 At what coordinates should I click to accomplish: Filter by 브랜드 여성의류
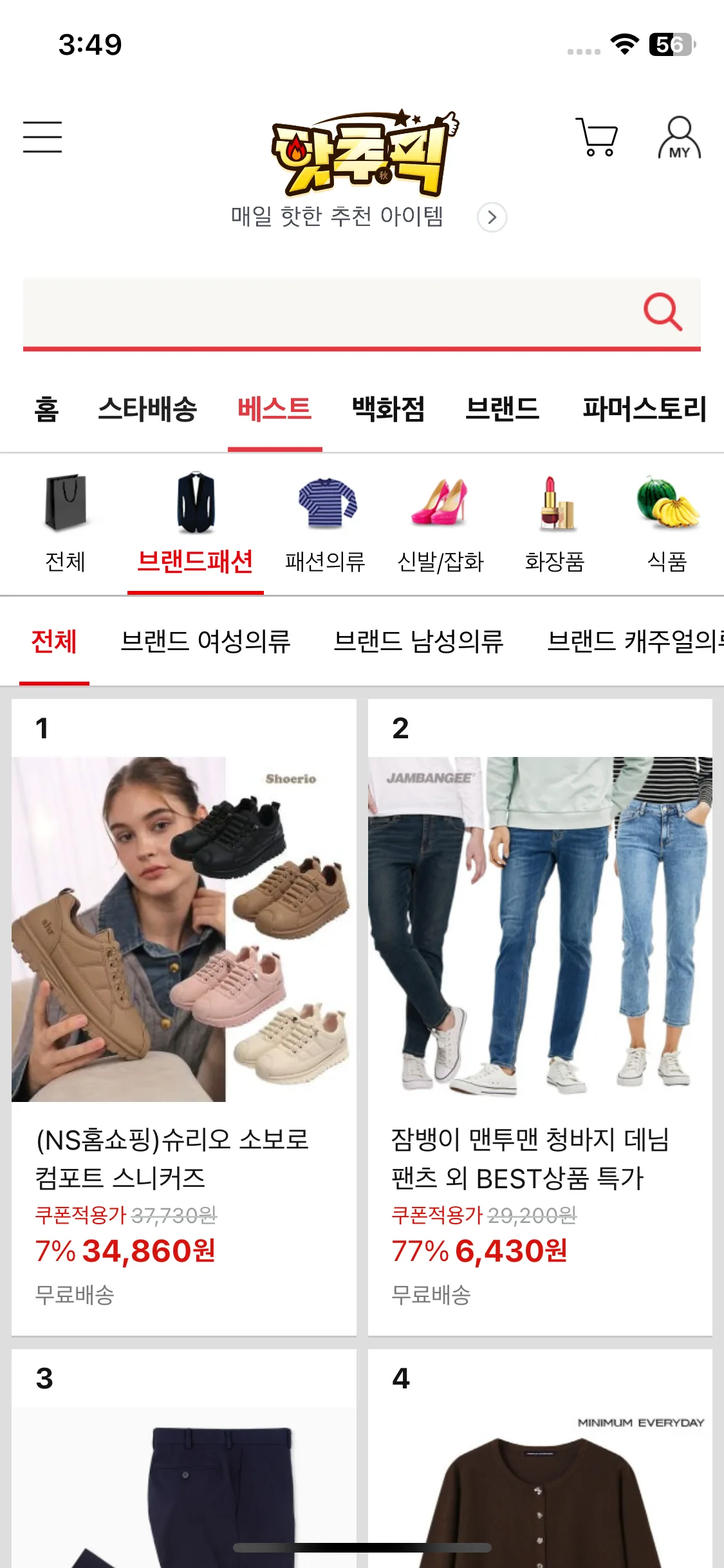point(205,642)
